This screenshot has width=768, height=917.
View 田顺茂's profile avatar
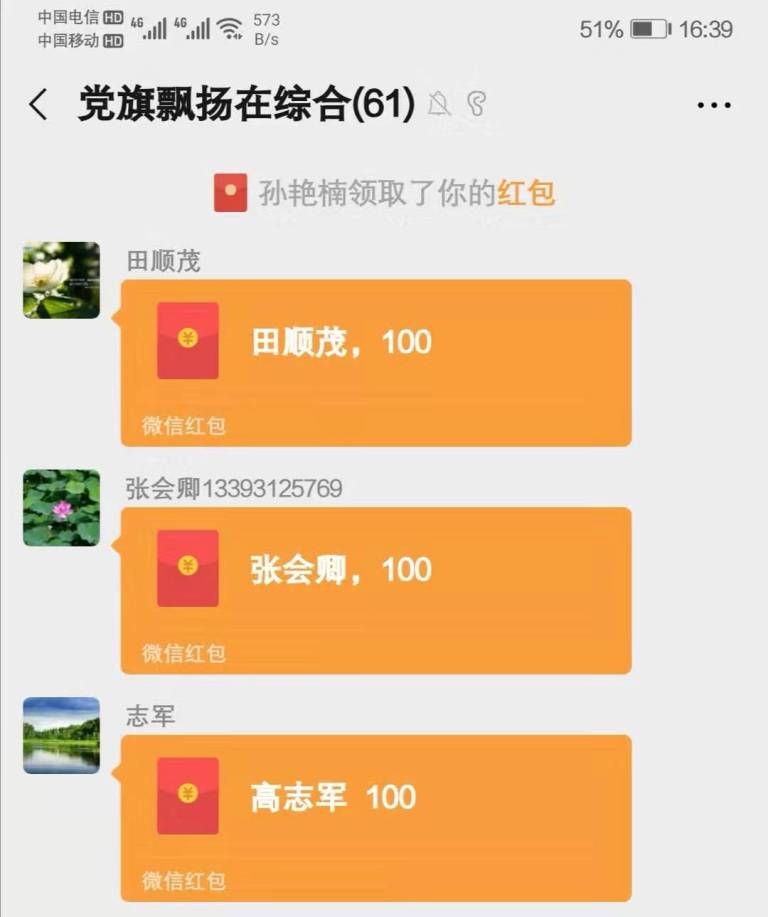(62, 280)
